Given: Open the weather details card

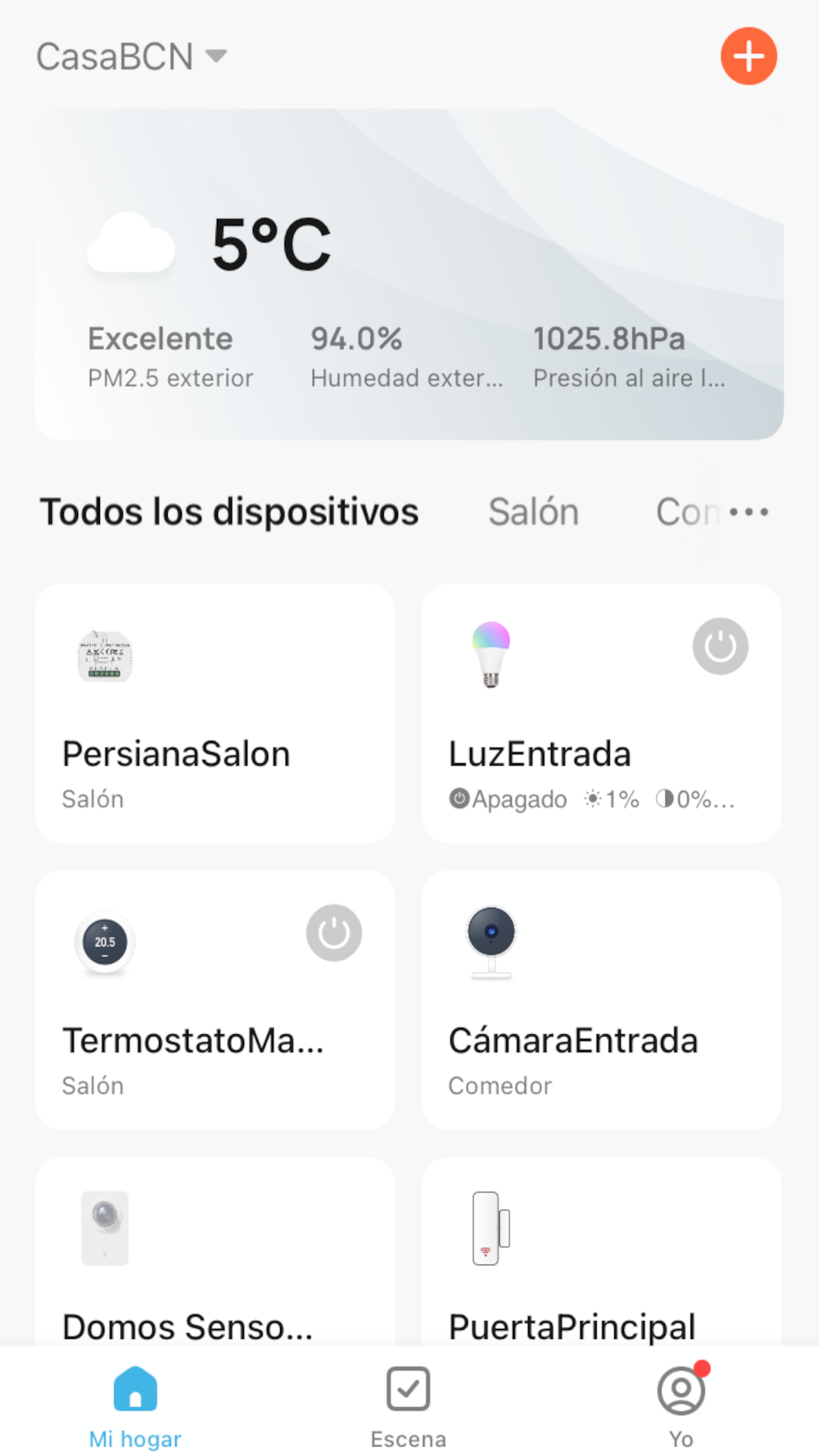Looking at the screenshot, I should [x=409, y=274].
